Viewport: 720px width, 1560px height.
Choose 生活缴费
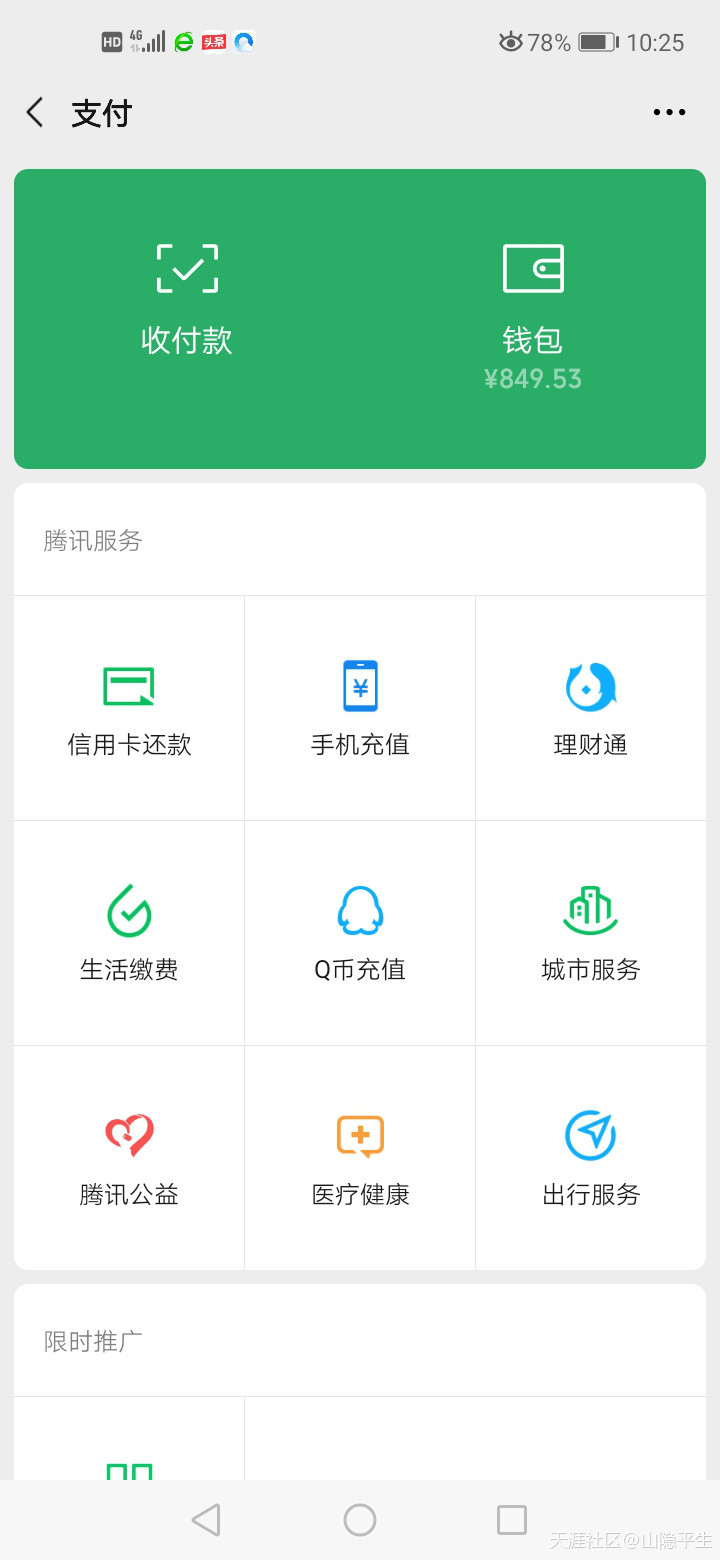129,933
